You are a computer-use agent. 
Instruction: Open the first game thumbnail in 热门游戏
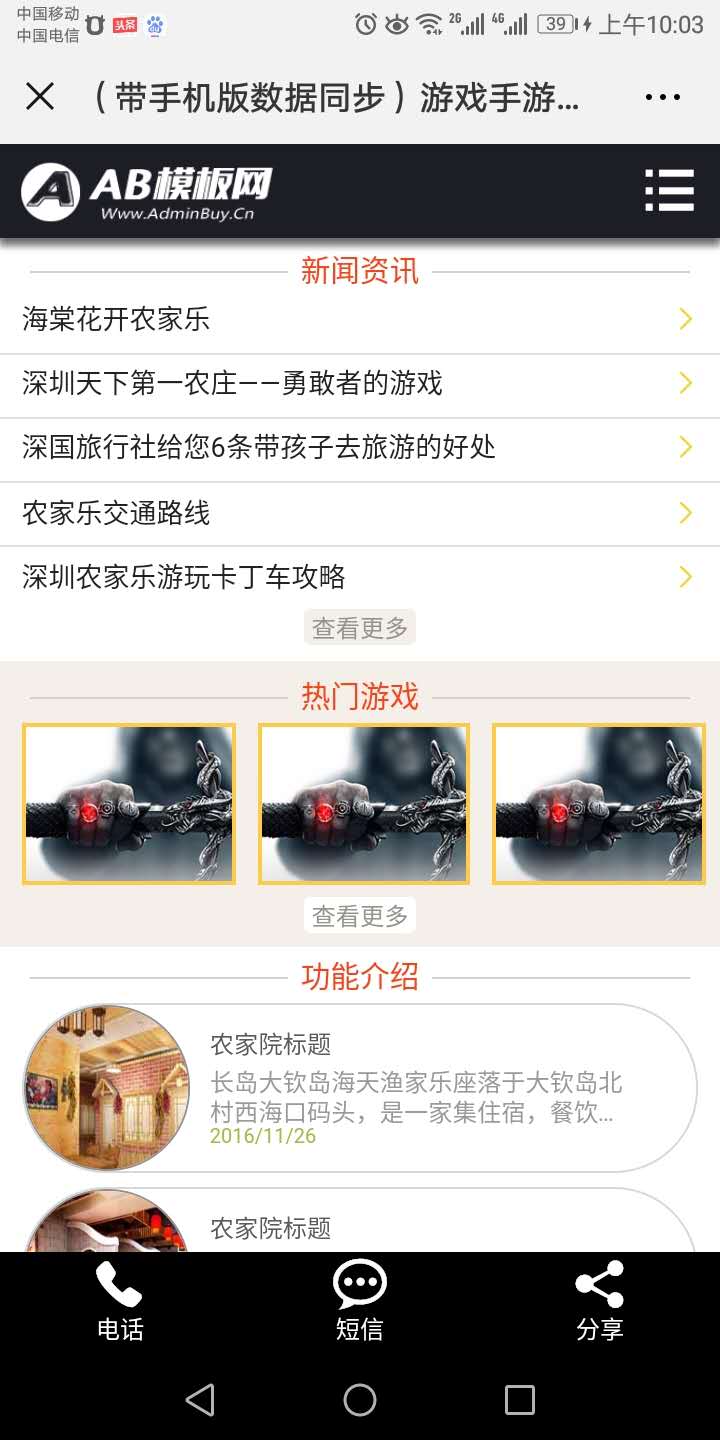[x=129, y=804]
